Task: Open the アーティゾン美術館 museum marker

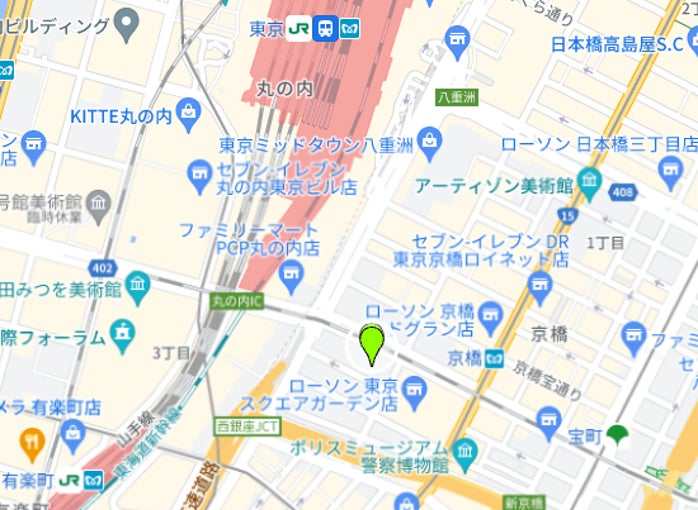Action: [x=589, y=181]
